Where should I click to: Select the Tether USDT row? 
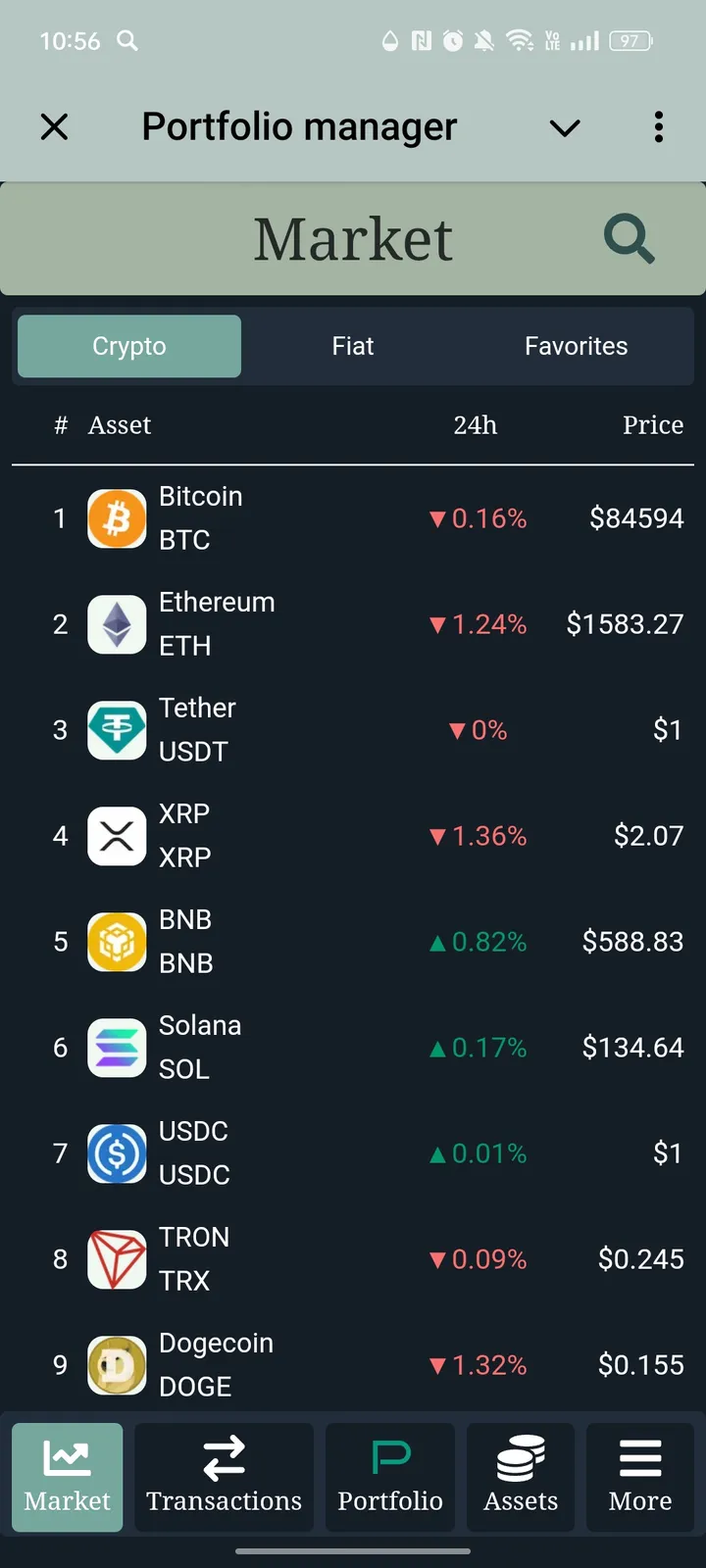pos(353,730)
